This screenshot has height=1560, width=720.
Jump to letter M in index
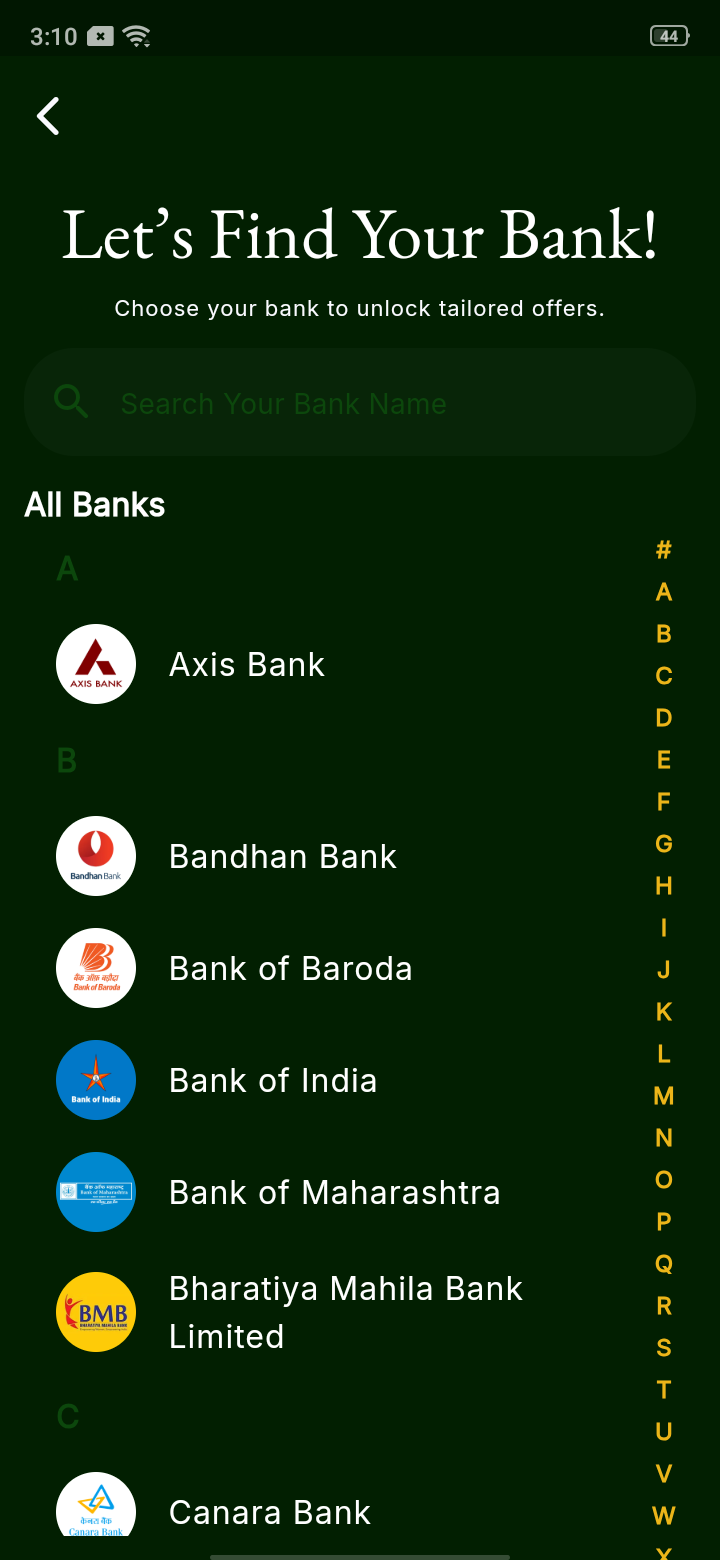click(663, 1096)
